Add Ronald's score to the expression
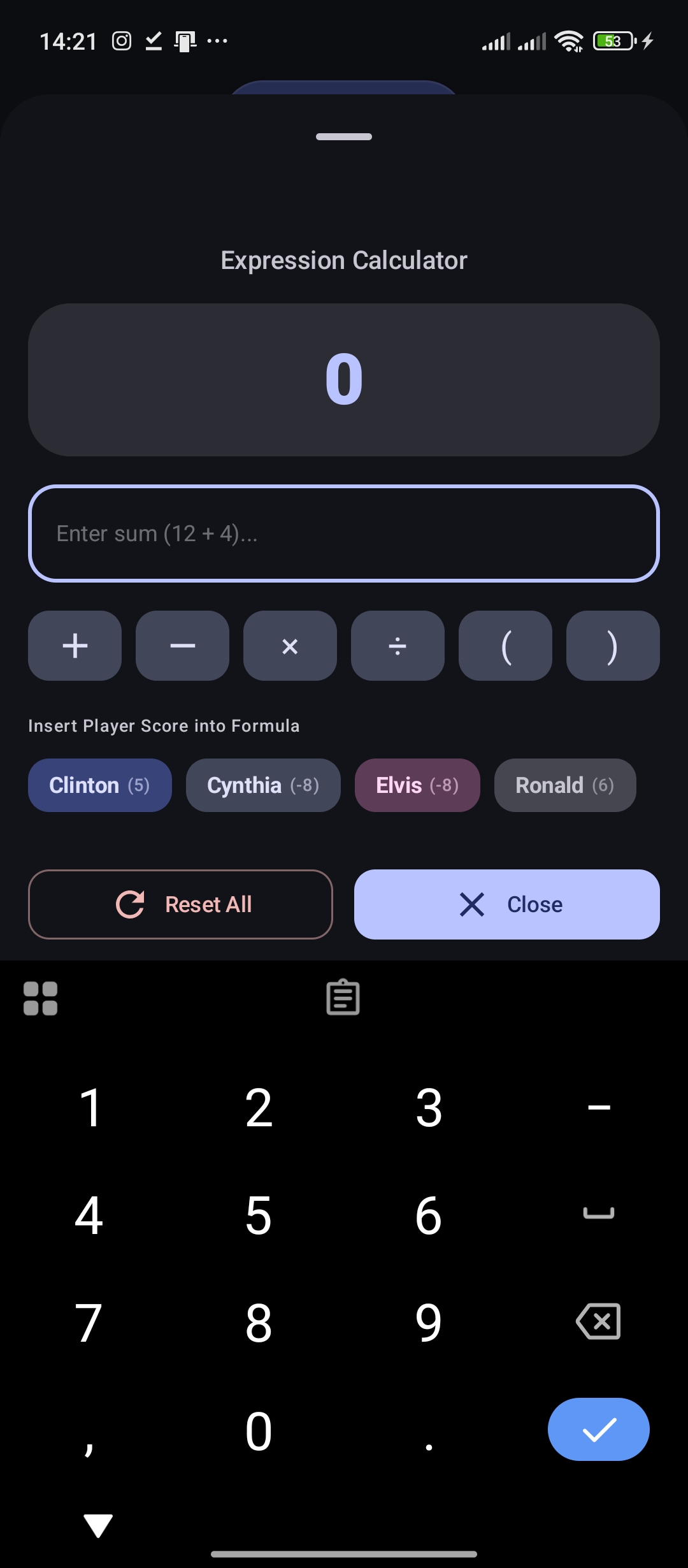The image size is (688, 1568). [x=564, y=785]
